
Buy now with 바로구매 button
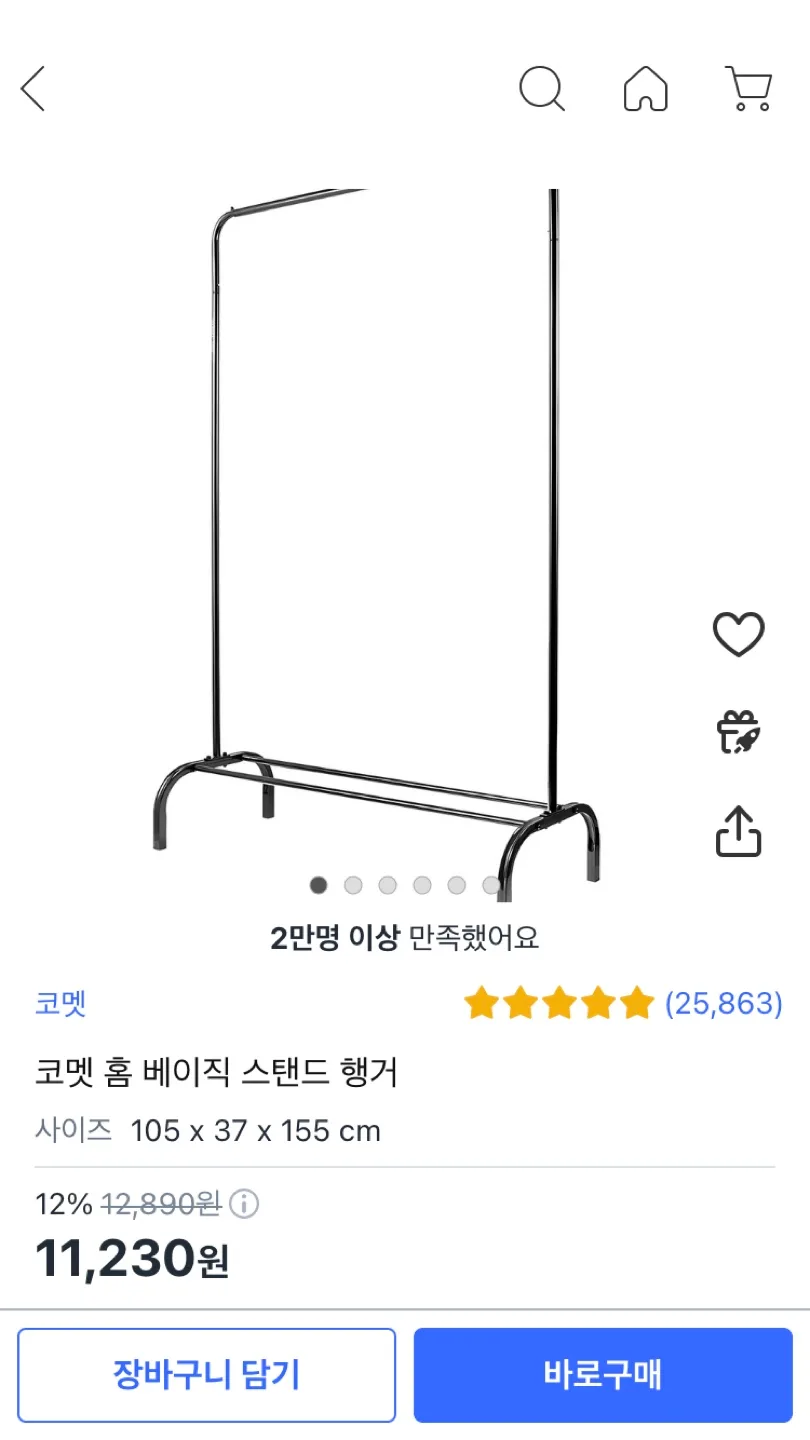(603, 1375)
